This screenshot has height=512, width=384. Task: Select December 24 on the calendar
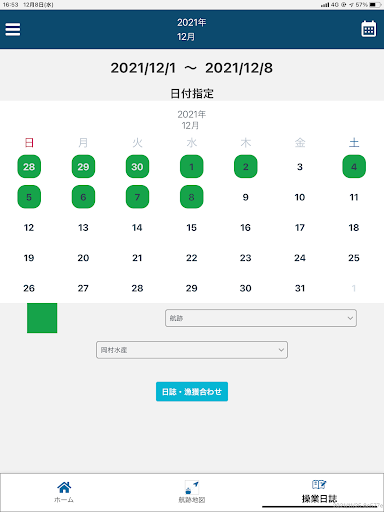point(300,258)
